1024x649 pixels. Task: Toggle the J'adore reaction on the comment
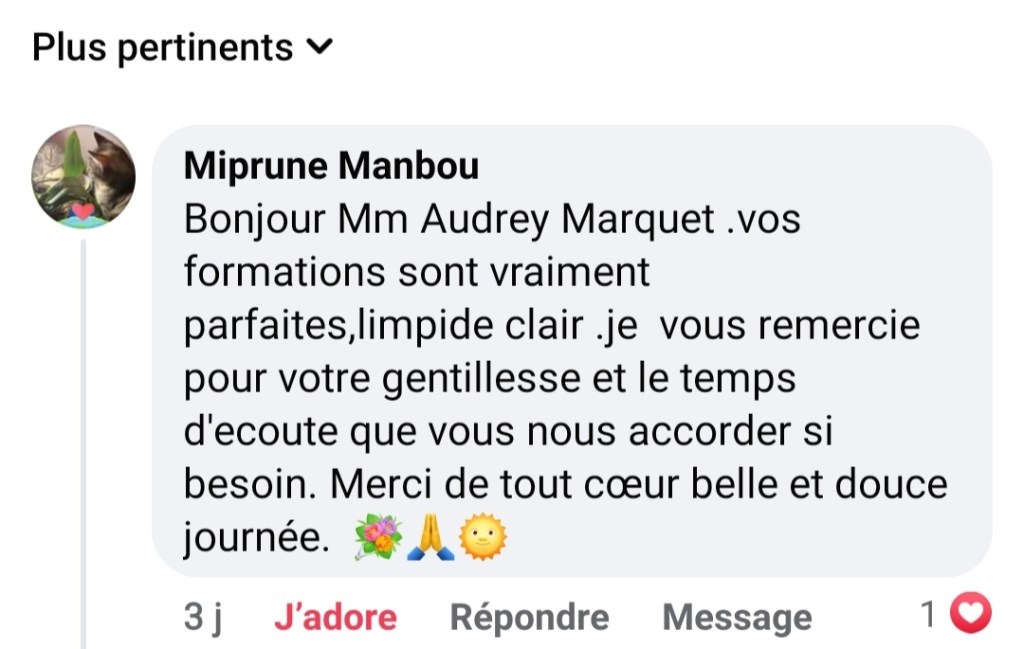click(334, 617)
